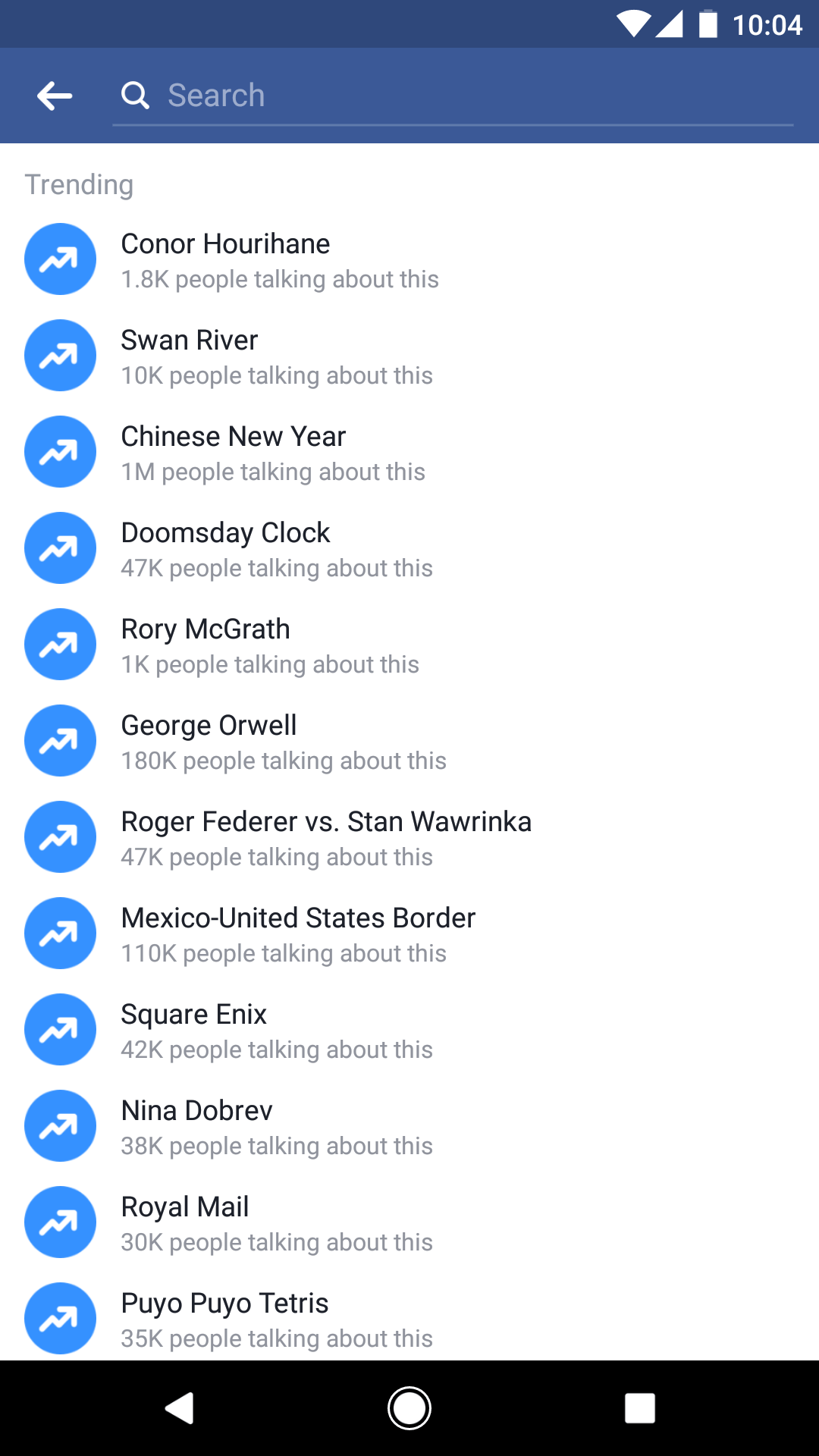Go back using the top-left arrow
Viewport: 819px width, 1456px height.
(x=55, y=96)
